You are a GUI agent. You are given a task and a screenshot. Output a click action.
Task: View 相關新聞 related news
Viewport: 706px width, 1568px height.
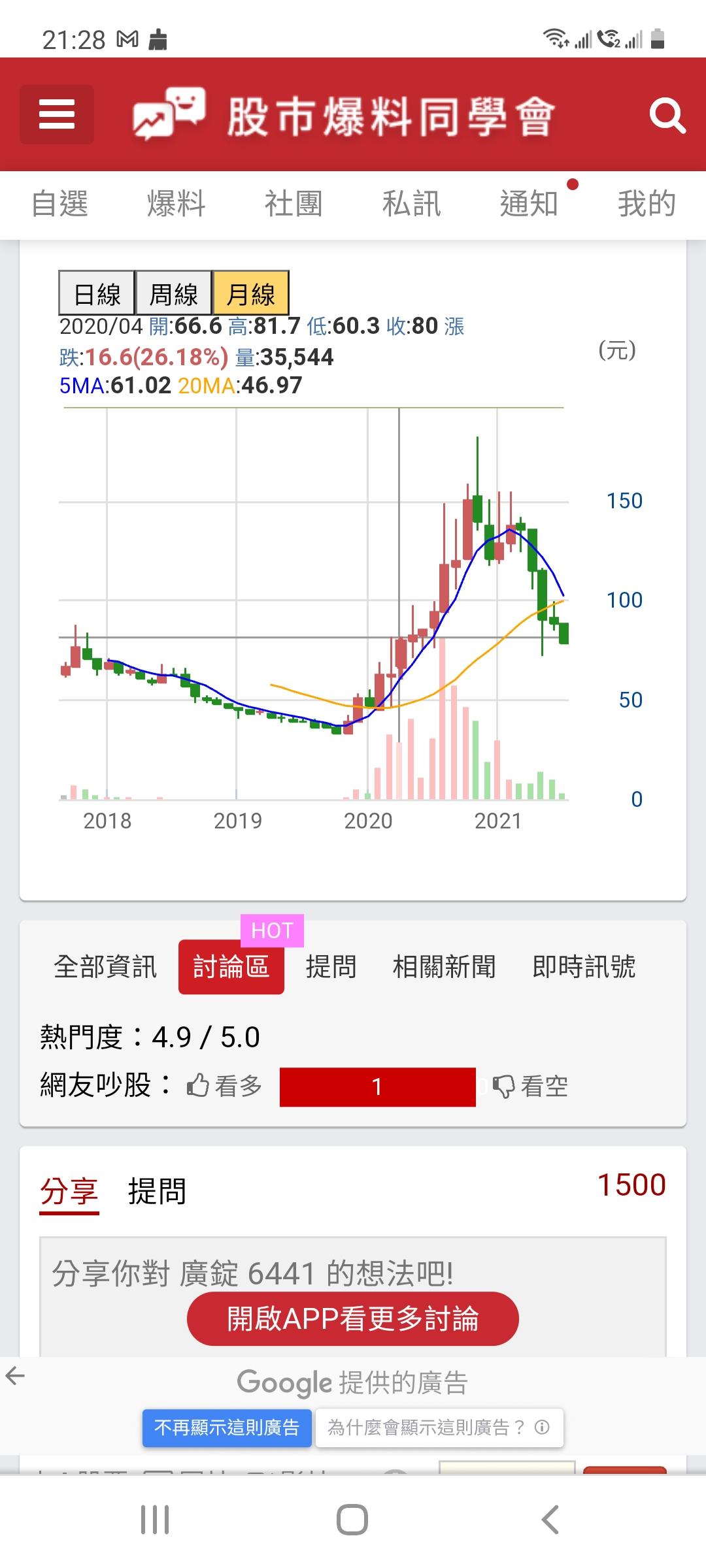(444, 967)
